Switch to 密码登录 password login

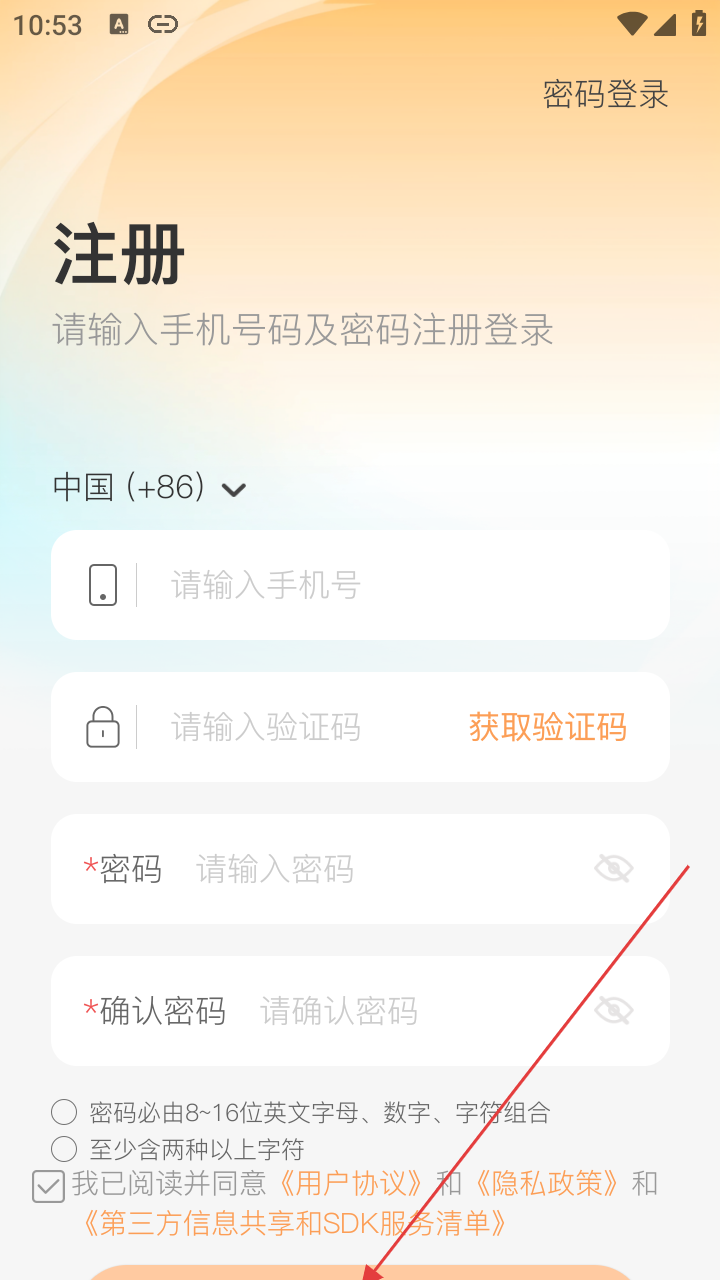(x=605, y=94)
